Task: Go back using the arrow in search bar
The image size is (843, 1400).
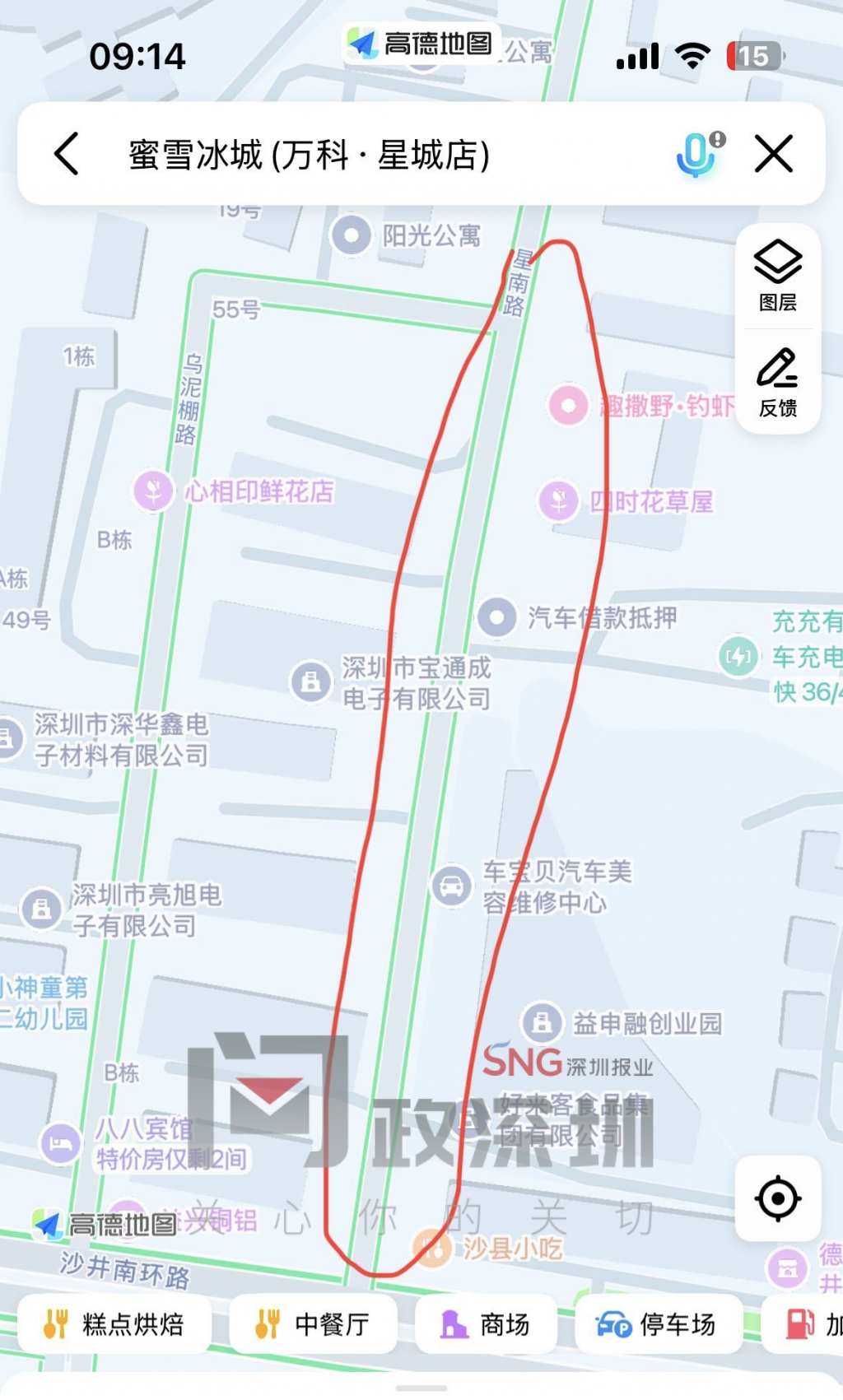Action: [68, 154]
